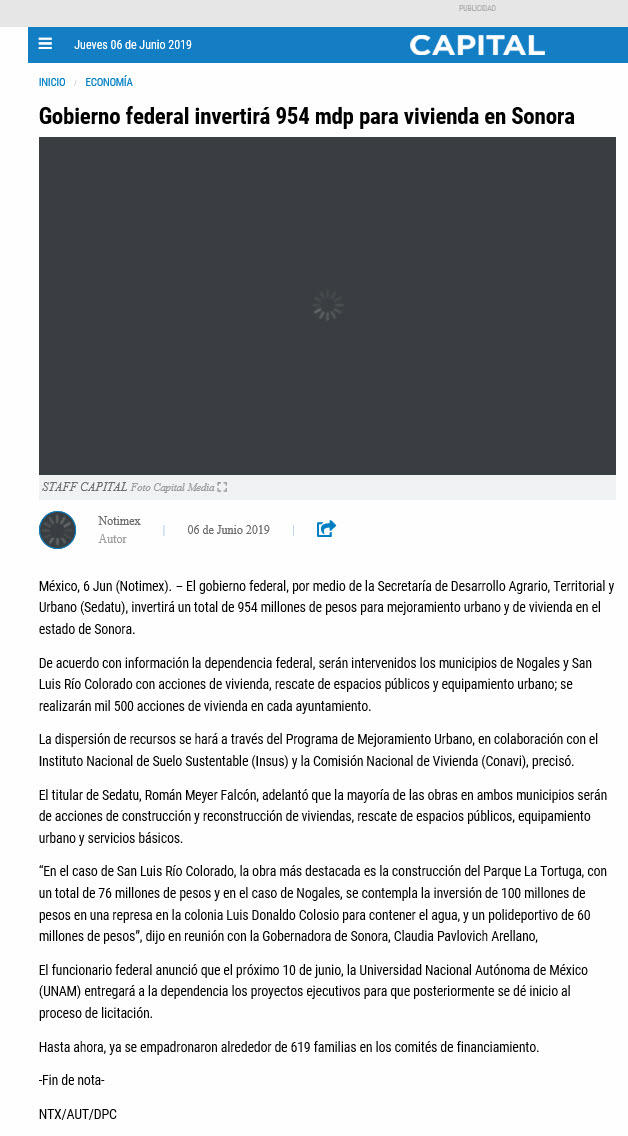
Task: Open the Notimex author profile
Action: tap(120, 521)
